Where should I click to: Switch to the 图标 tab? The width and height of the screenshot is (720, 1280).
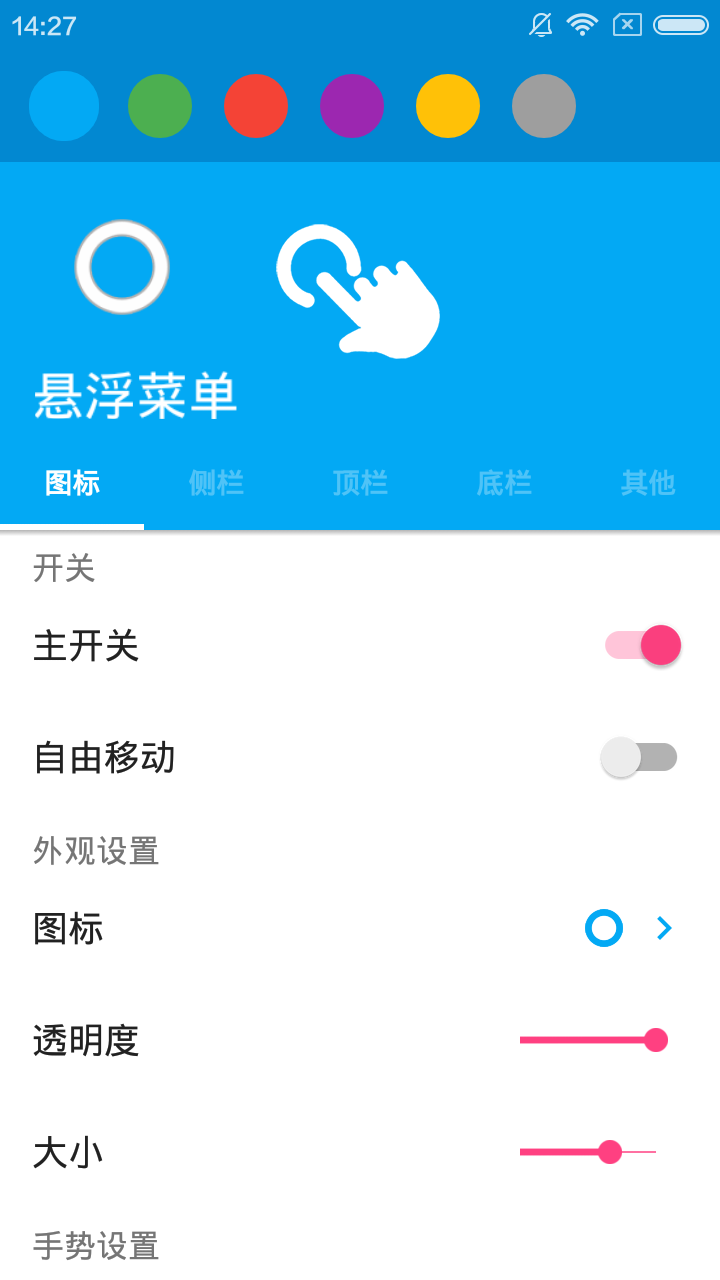72,484
